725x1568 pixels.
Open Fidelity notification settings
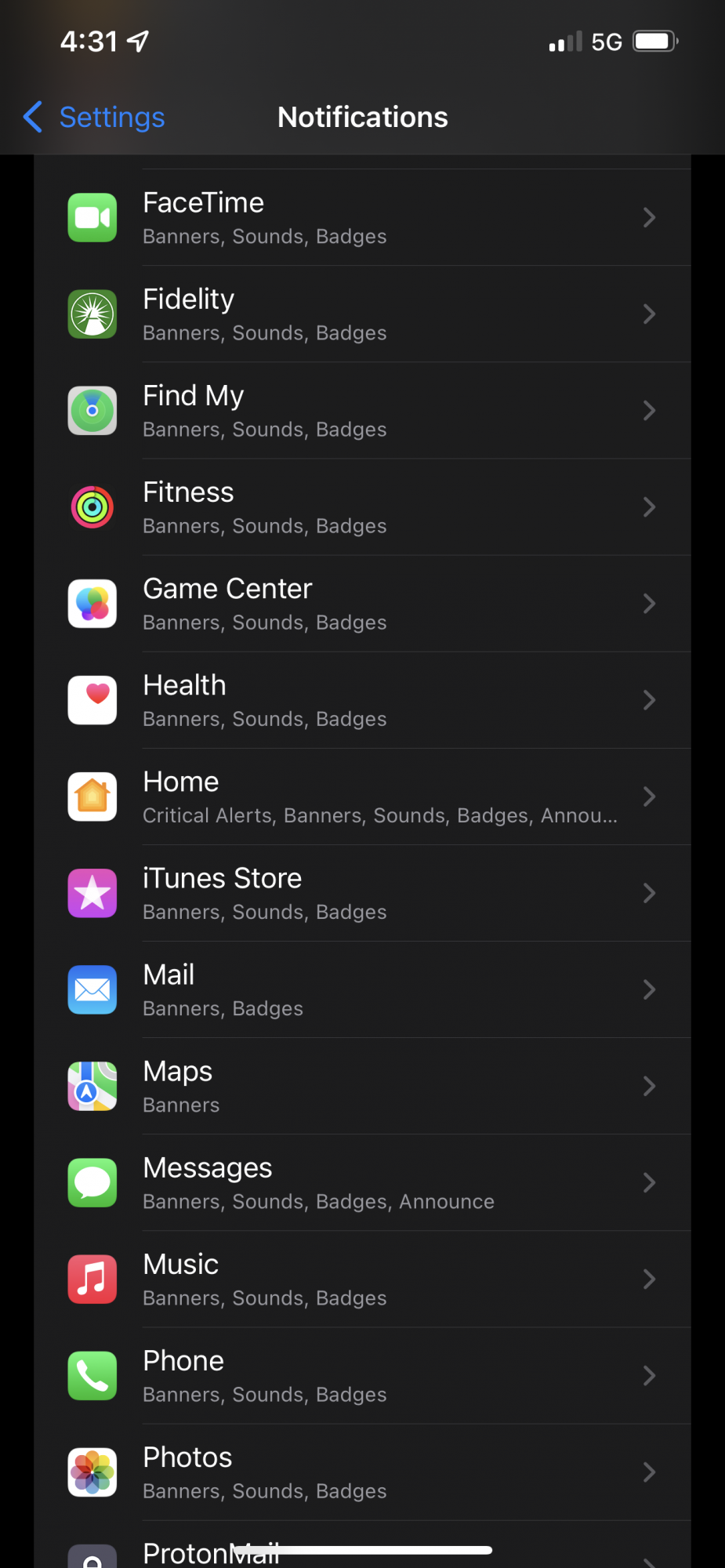click(362, 314)
